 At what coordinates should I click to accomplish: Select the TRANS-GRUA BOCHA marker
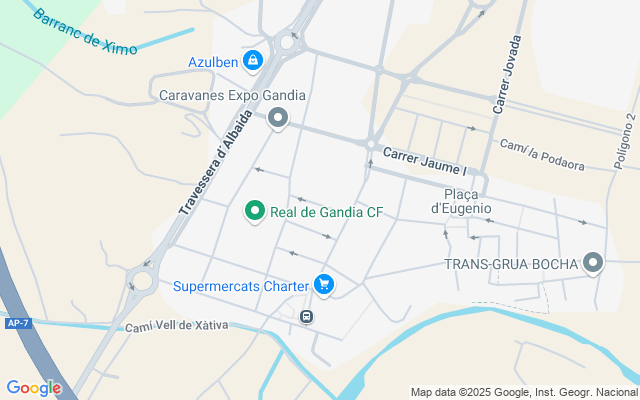[594, 264]
